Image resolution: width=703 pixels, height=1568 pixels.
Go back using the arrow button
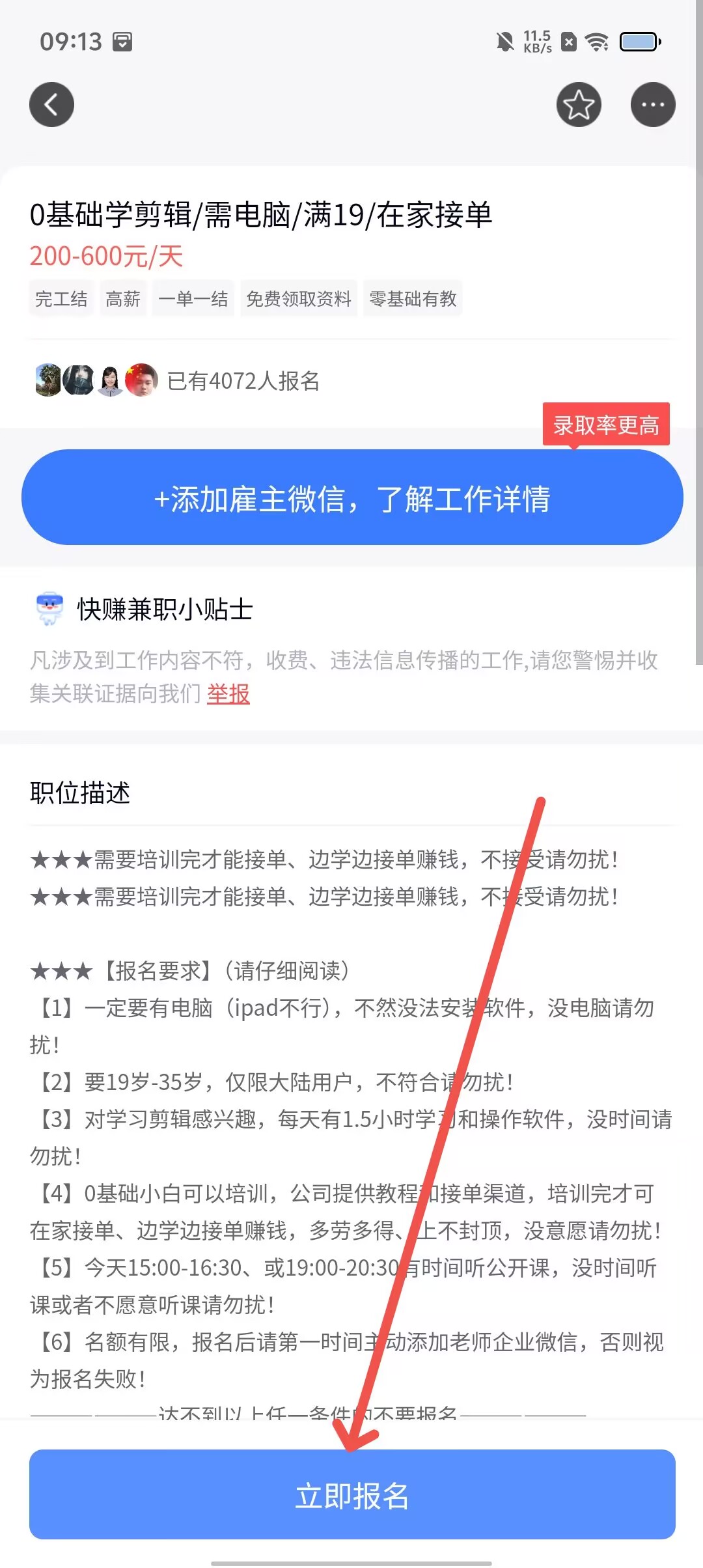[x=51, y=104]
